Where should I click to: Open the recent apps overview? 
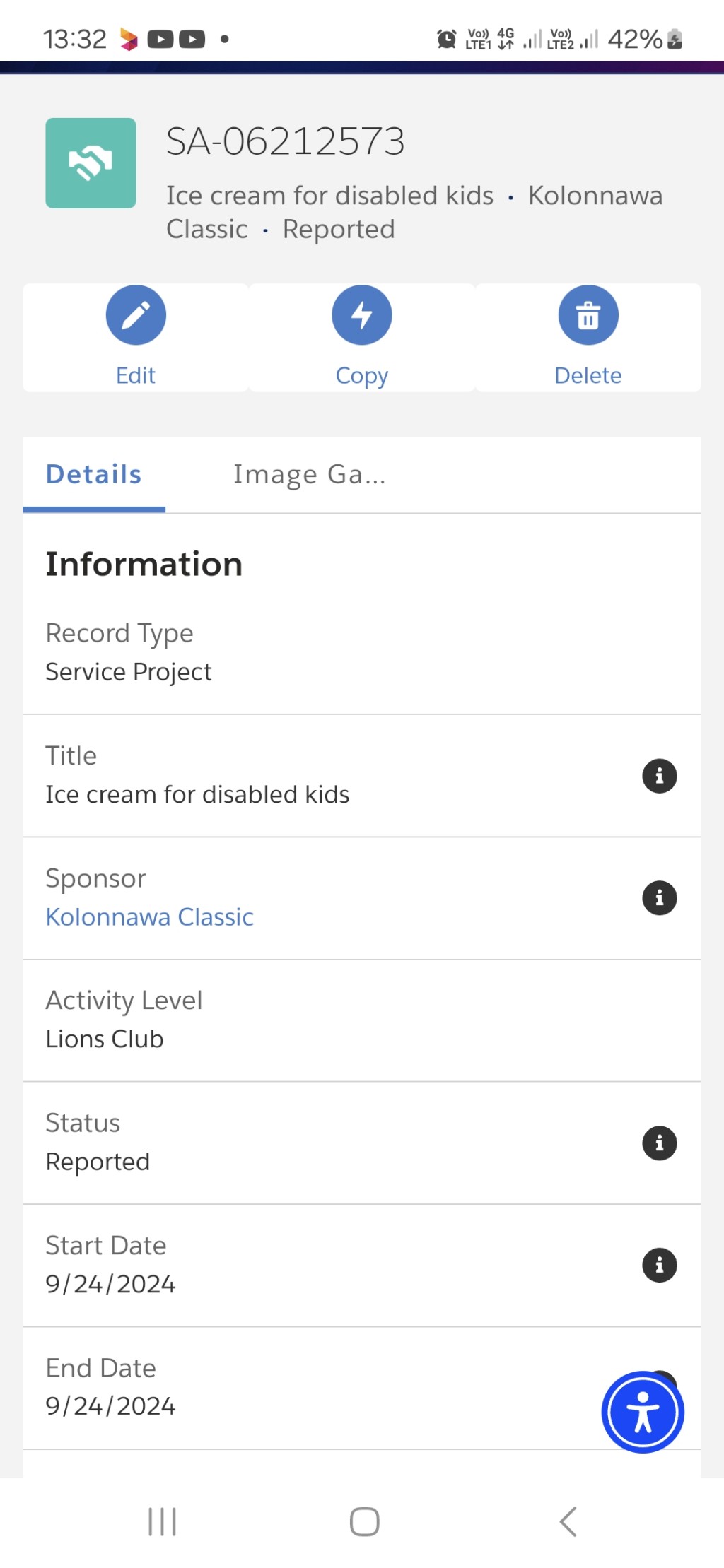[162, 1521]
